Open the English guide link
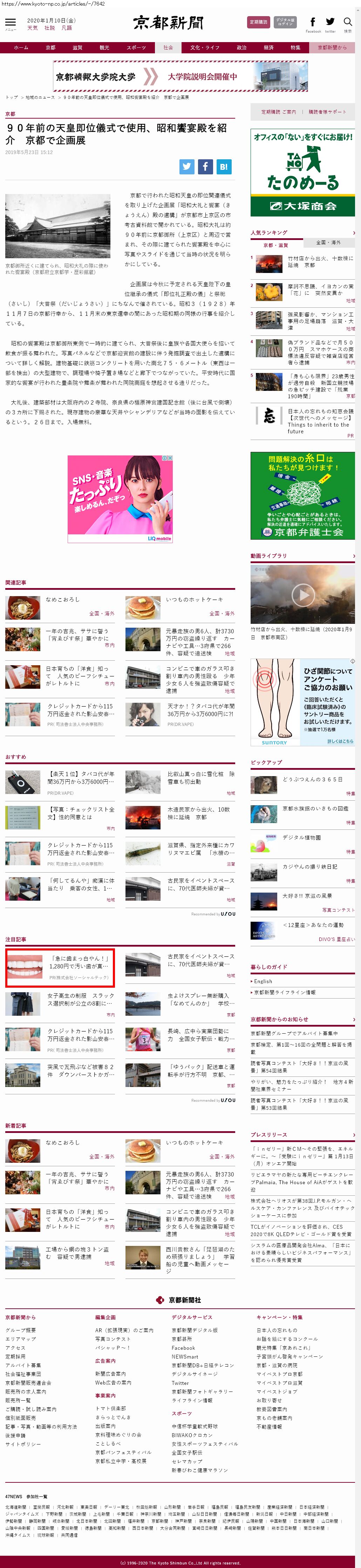This screenshot has height=1568, width=361. click(x=263, y=981)
